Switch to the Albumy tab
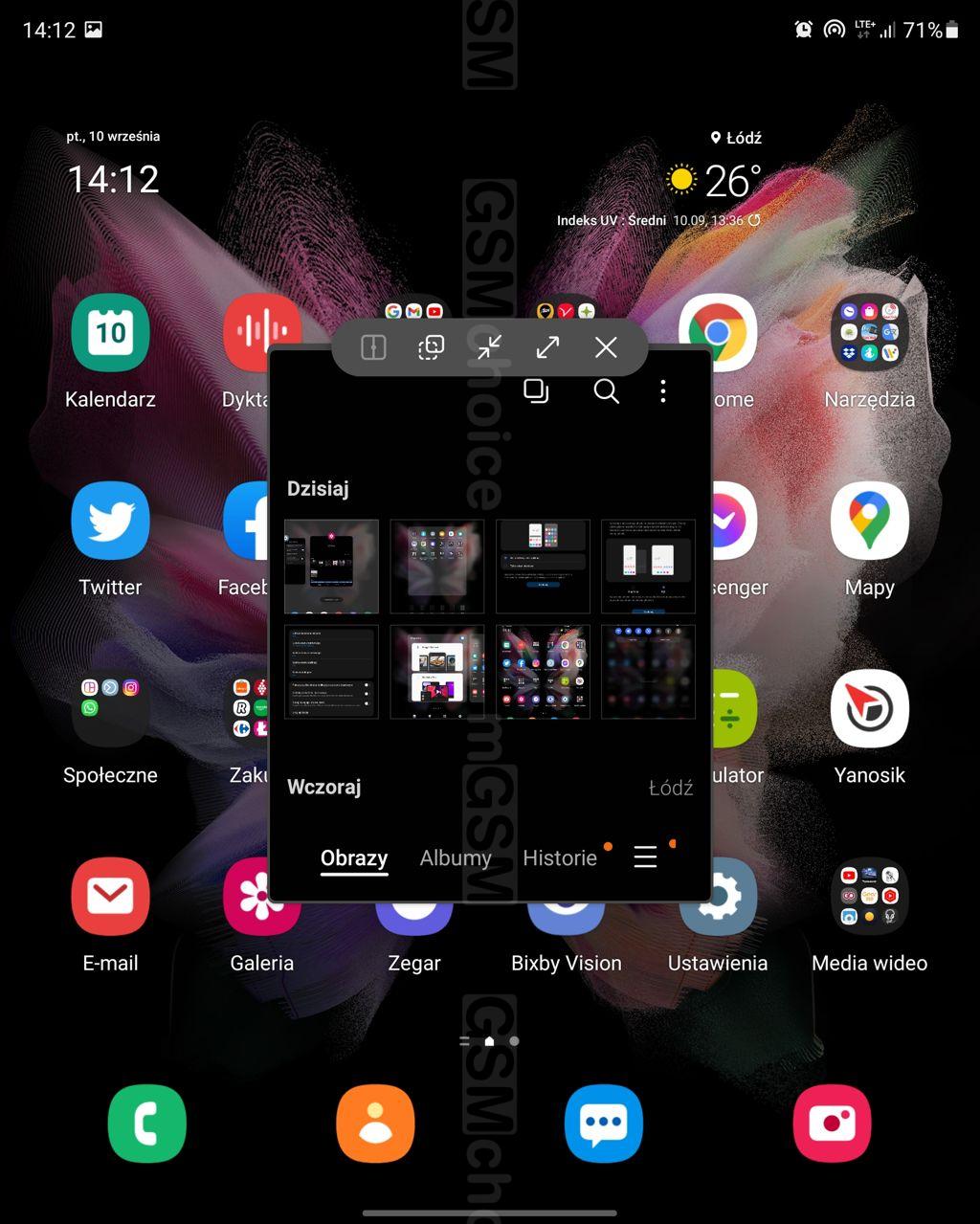Image resolution: width=980 pixels, height=1224 pixels. pyautogui.click(x=455, y=857)
